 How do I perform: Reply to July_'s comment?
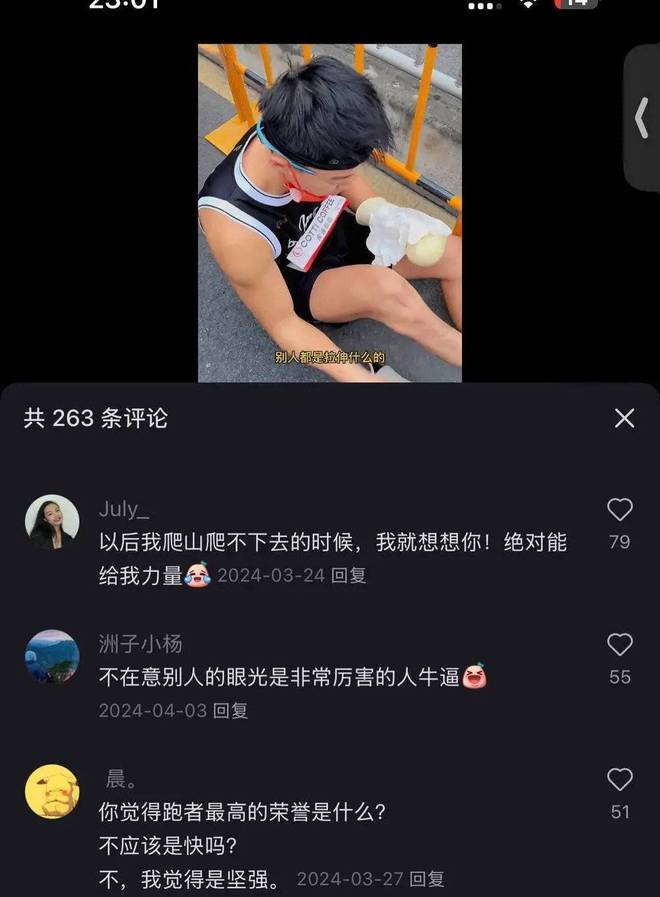[x=349, y=576]
